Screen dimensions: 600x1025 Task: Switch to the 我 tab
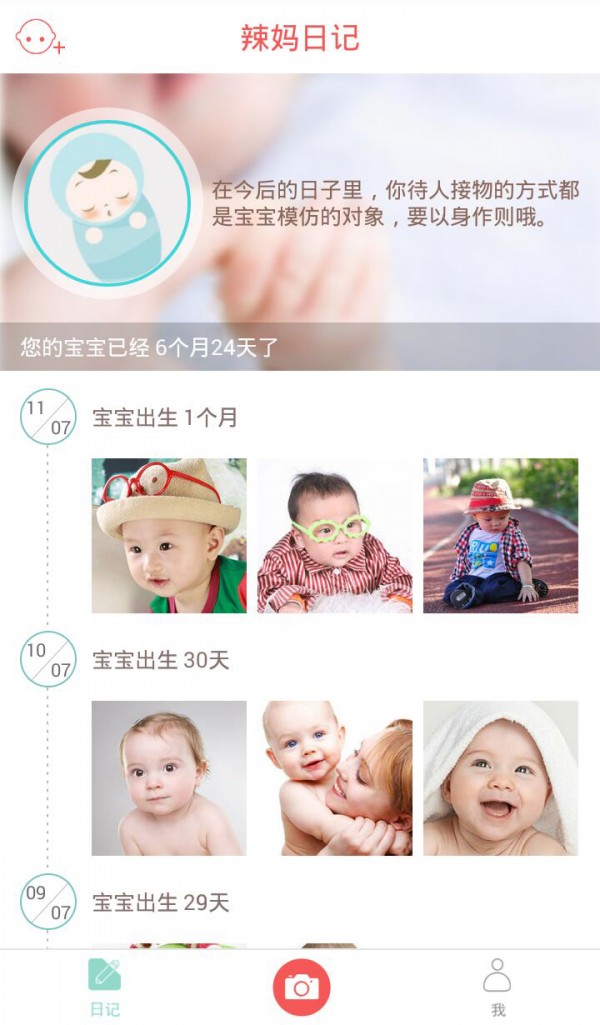coord(497,987)
